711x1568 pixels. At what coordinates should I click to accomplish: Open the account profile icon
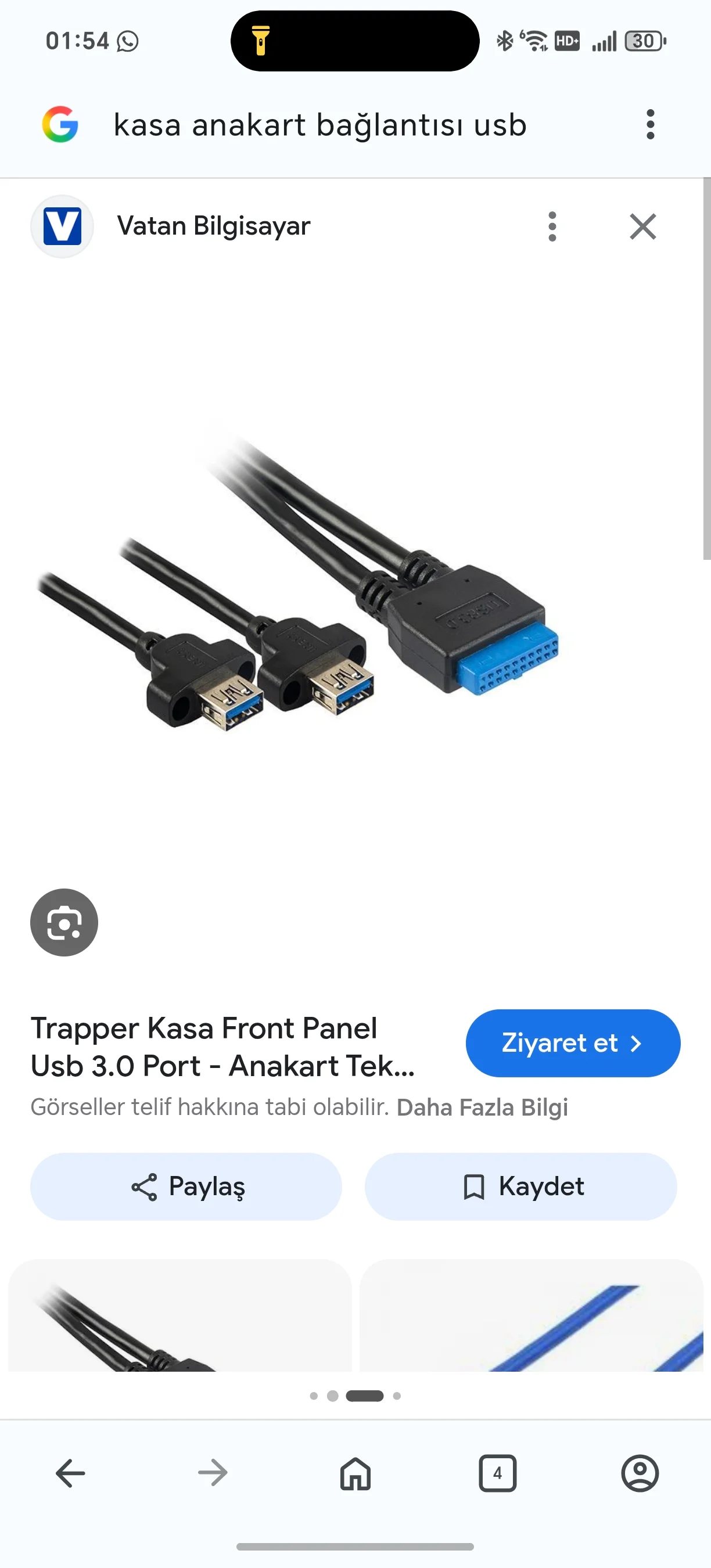(639, 1473)
